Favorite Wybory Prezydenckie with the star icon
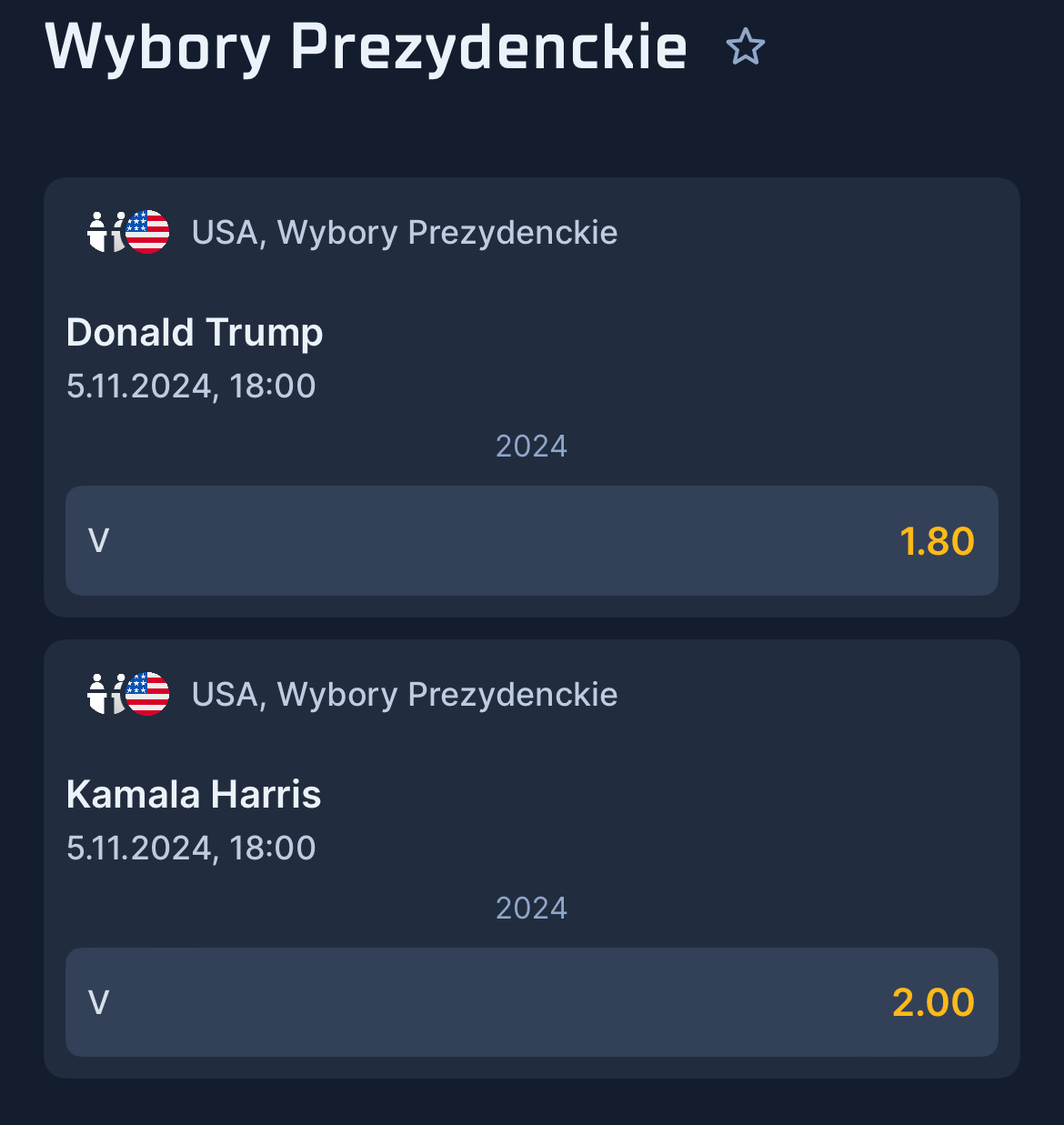The height and width of the screenshot is (1125, 1064). point(746,47)
